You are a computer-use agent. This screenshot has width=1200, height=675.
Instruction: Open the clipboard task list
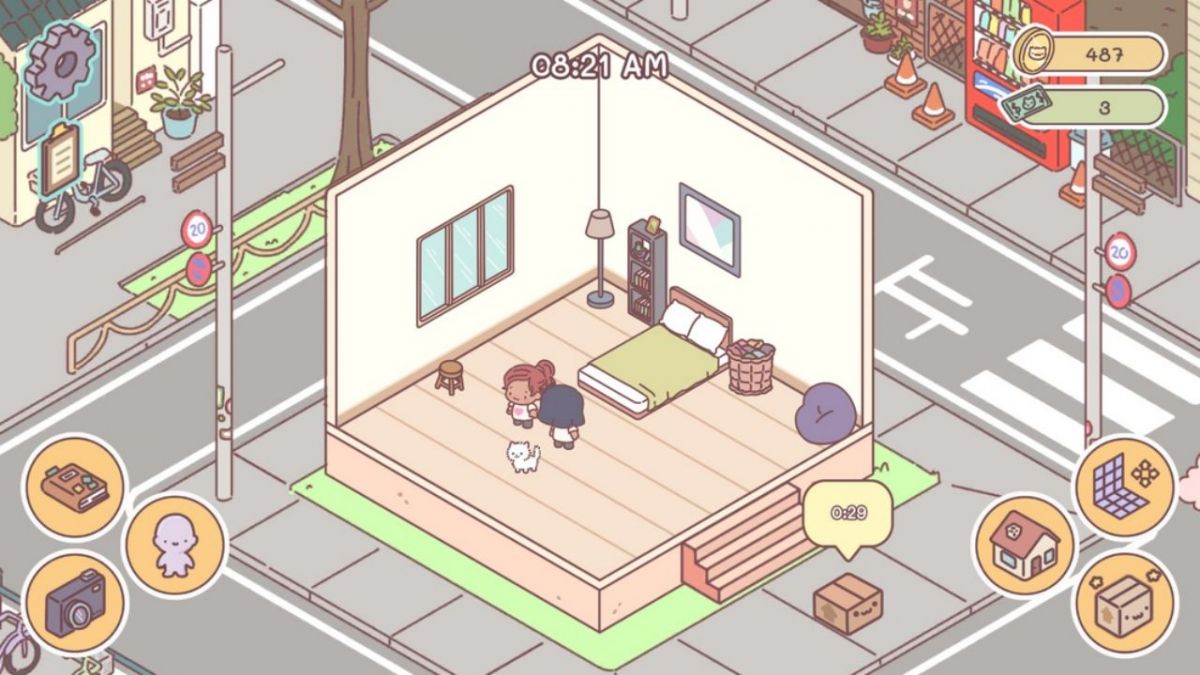click(x=61, y=159)
